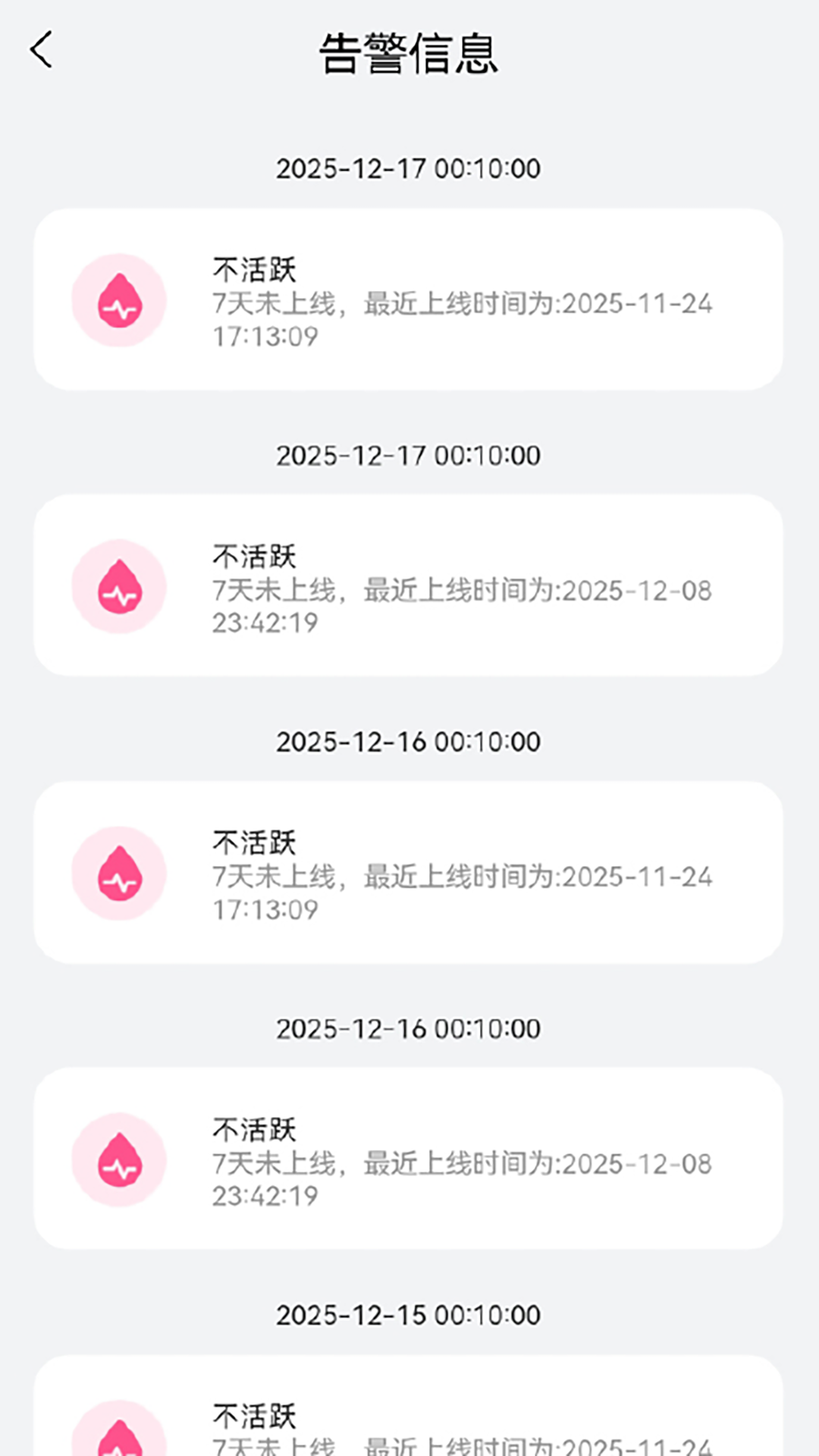Select the 告警信息 page title
Screen dimensions: 819x1456
click(409, 55)
